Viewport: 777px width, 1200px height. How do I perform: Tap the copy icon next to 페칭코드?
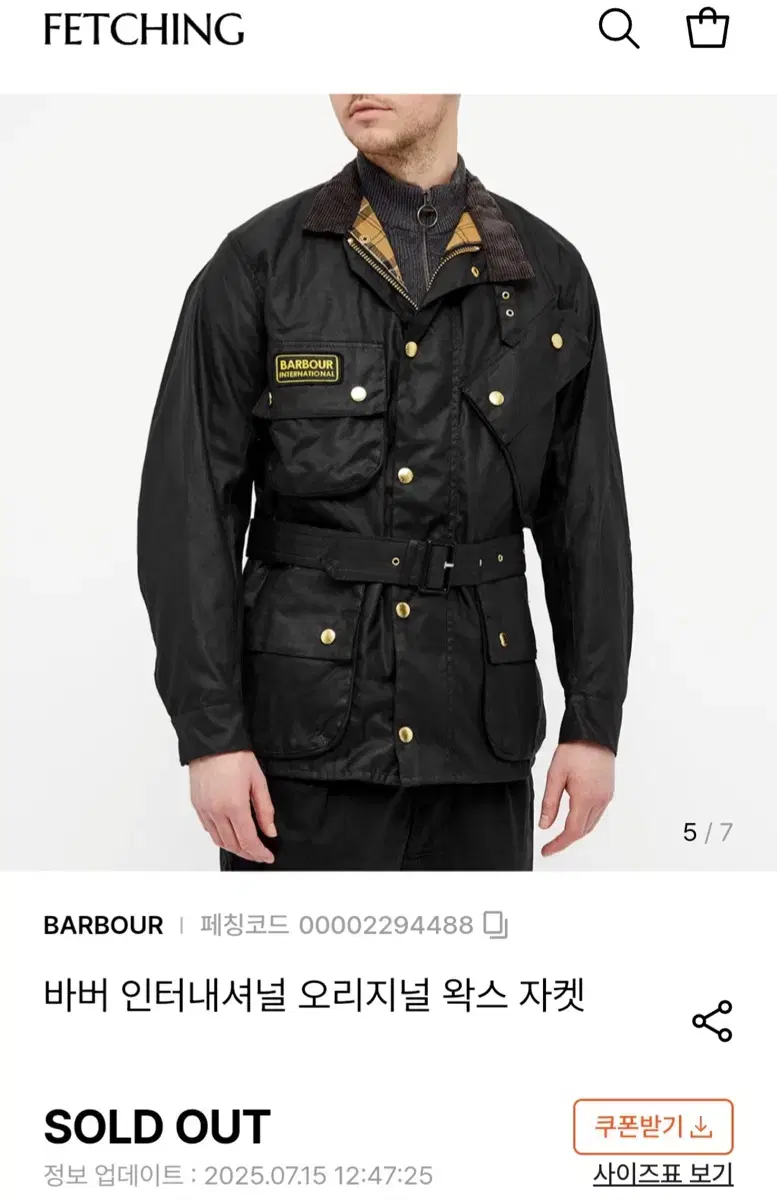tap(496, 923)
